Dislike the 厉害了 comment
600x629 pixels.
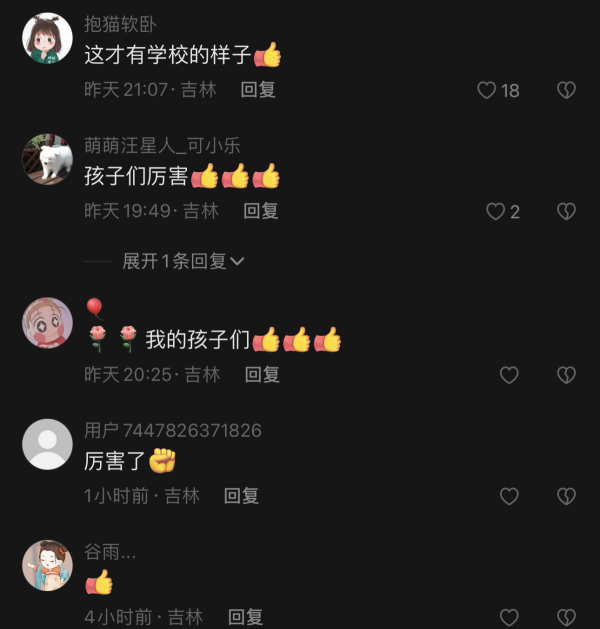point(566,496)
